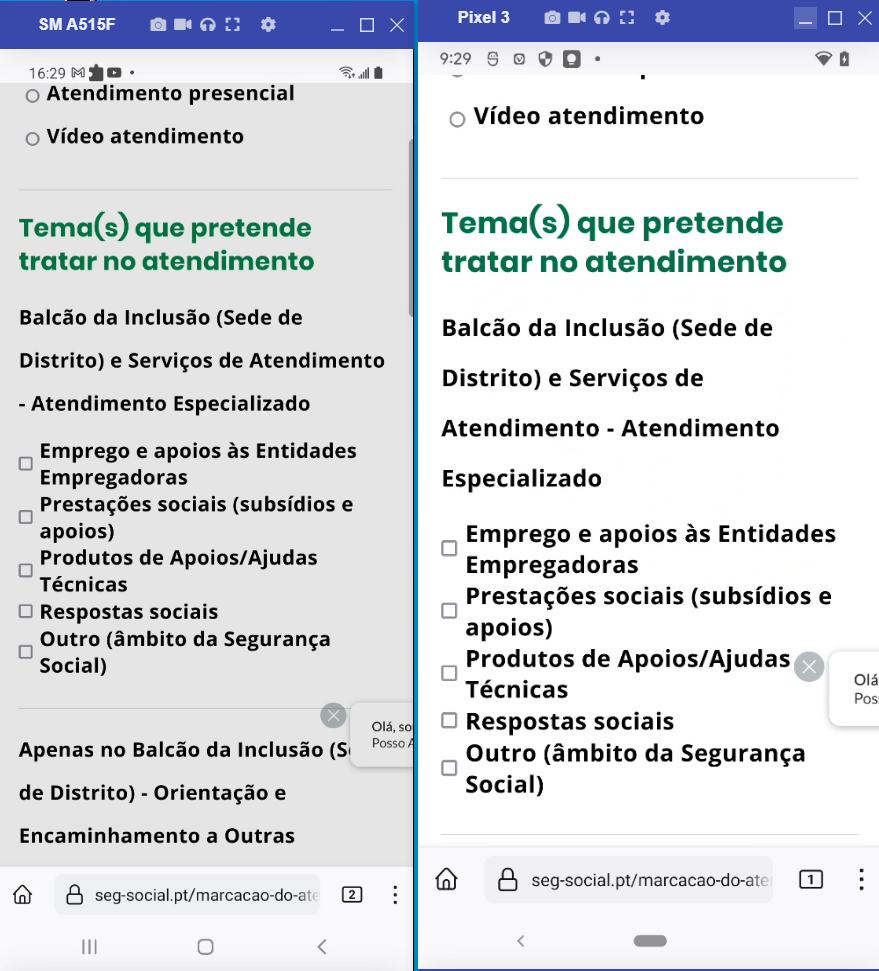
Task: Check Emprego e apoios on the Pixel 3
Action: click(x=450, y=548)
